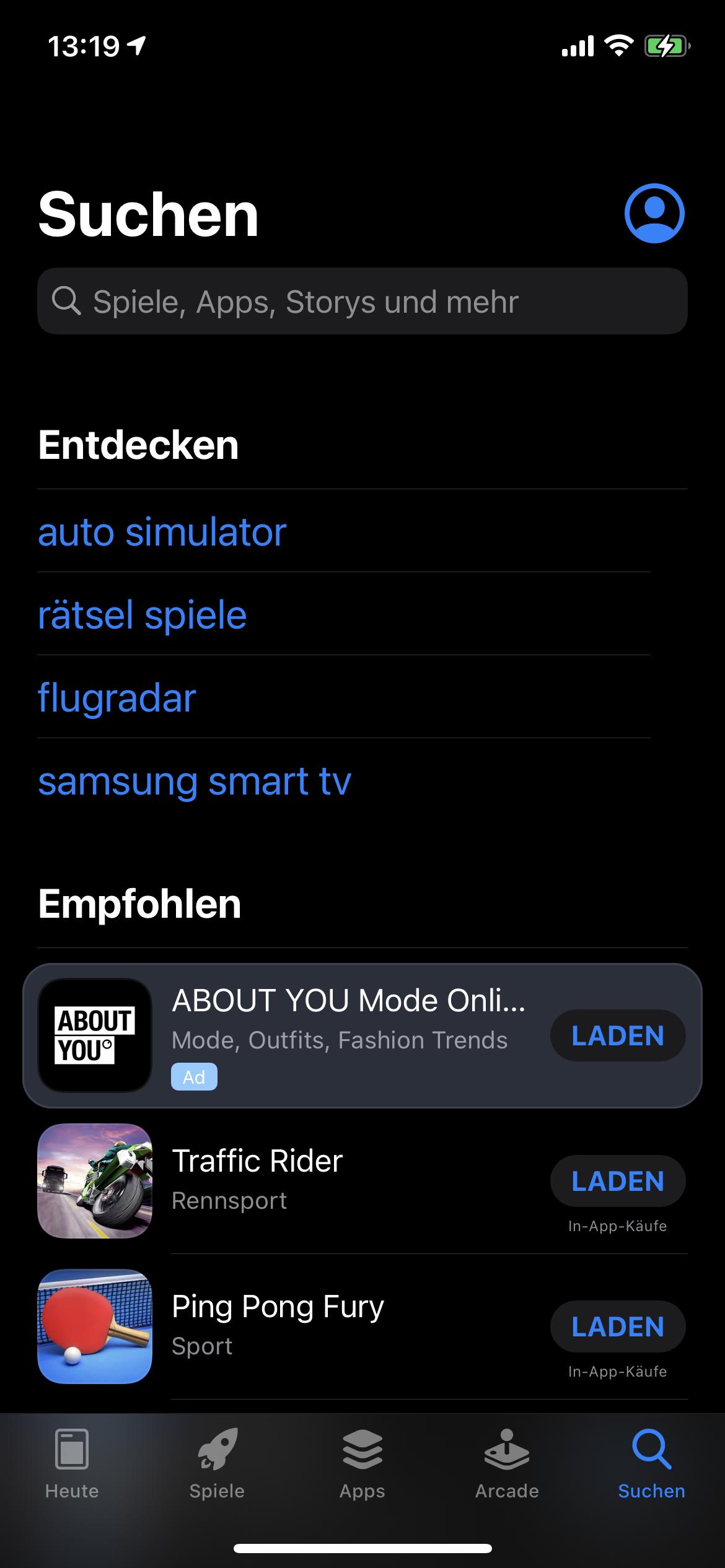Screen dimensions: 725x1568
Task: Switch to the Arcade tab
Action: pos(507,1463)
